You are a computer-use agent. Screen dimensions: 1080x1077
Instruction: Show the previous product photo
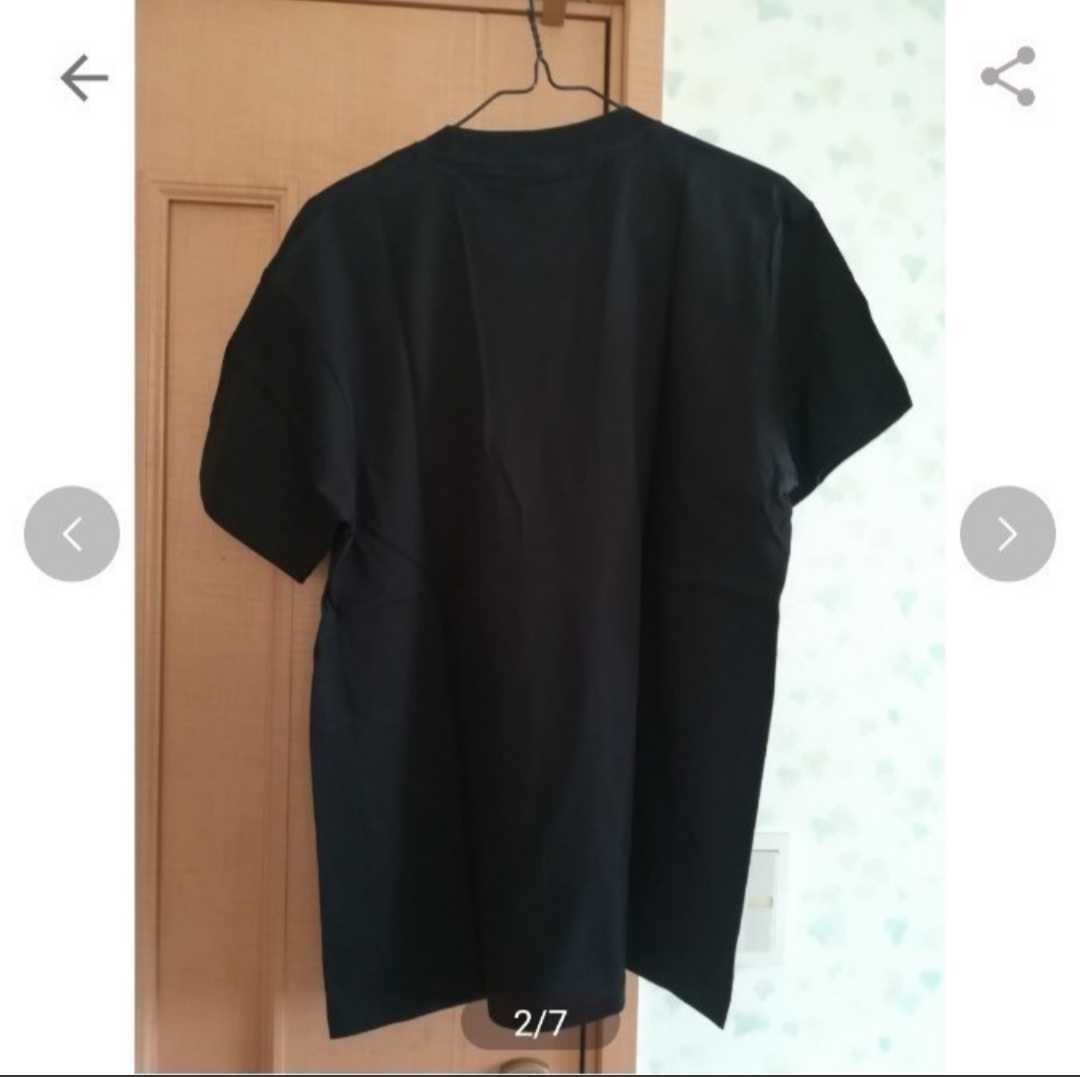[72, 534]
